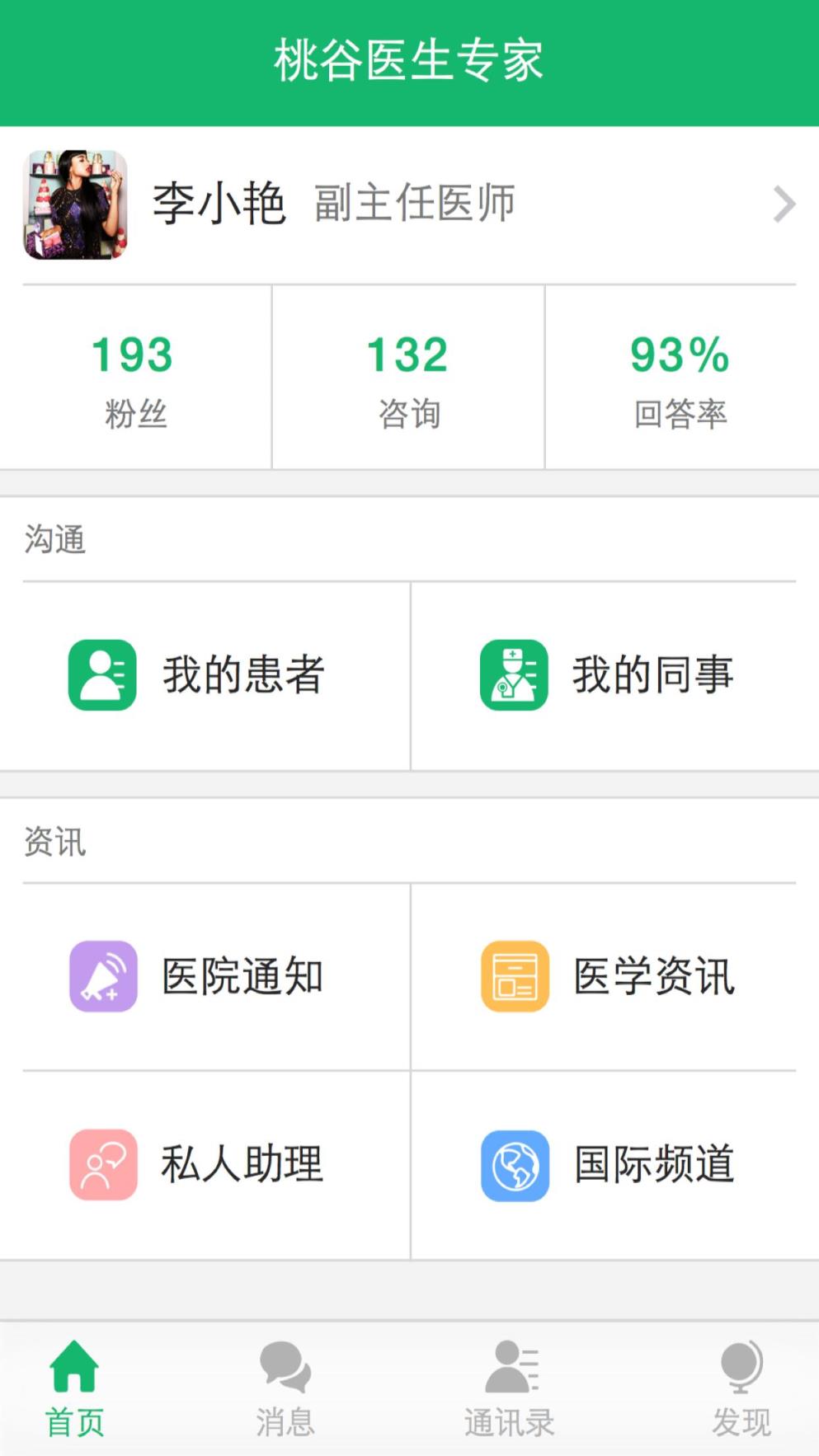The height and width of the screenshot is (1456, 819).
Task: Switch to the 消息 tab
Action: tap(285, 1389)
